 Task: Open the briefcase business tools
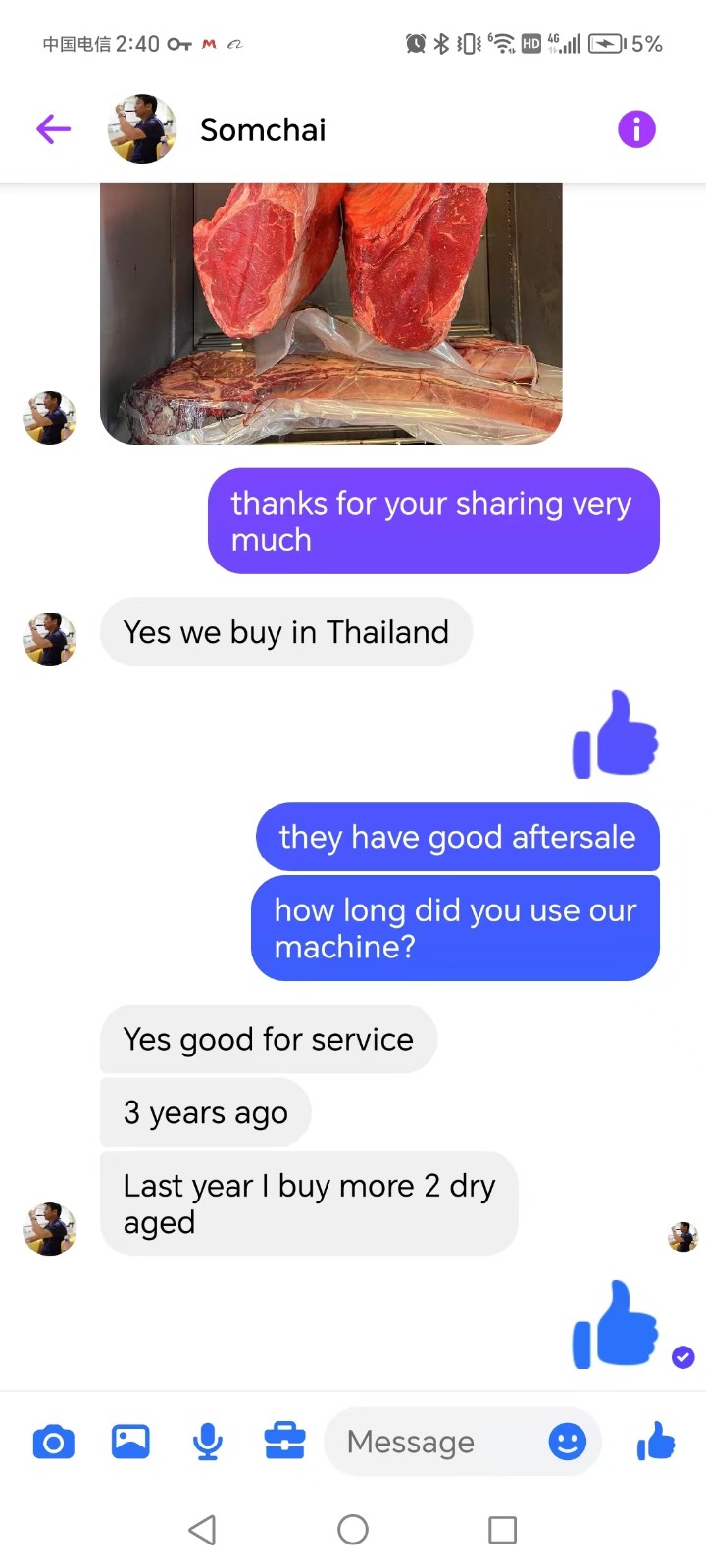pos(284,1442)
